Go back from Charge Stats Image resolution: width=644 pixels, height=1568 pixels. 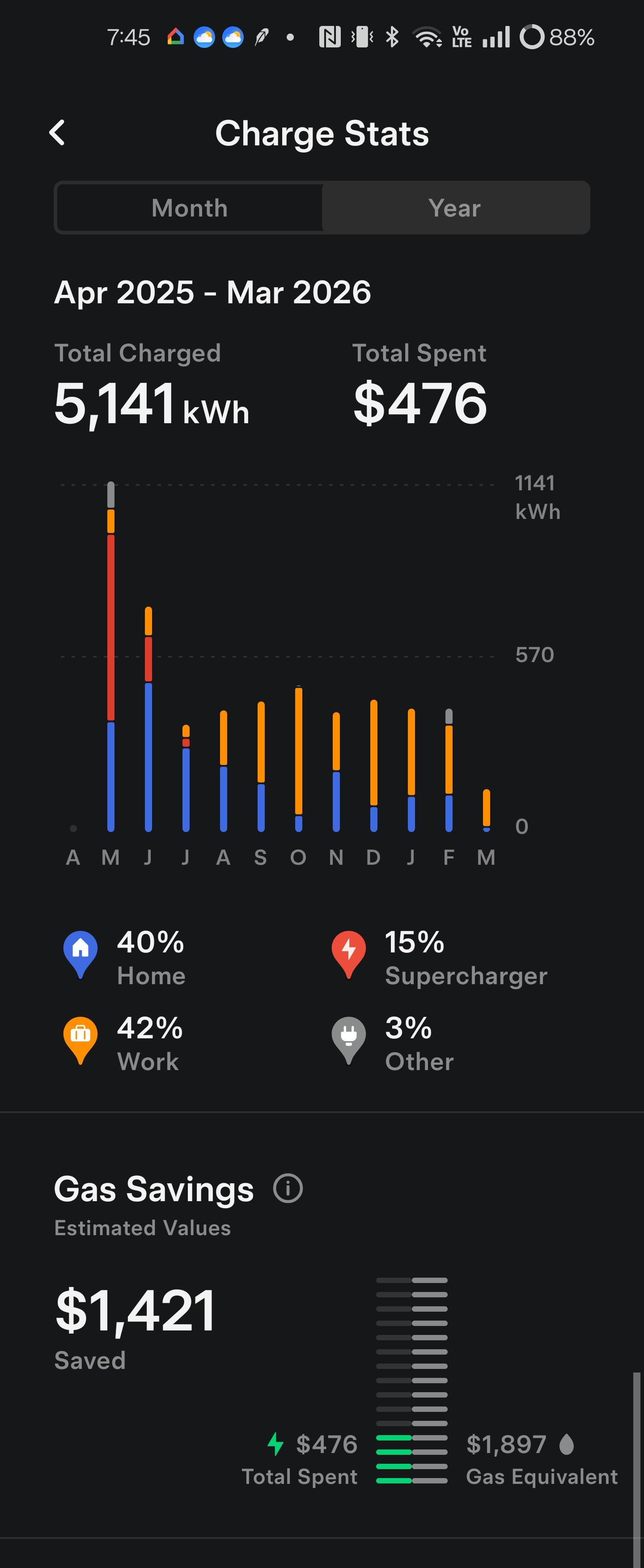point(57,133)
